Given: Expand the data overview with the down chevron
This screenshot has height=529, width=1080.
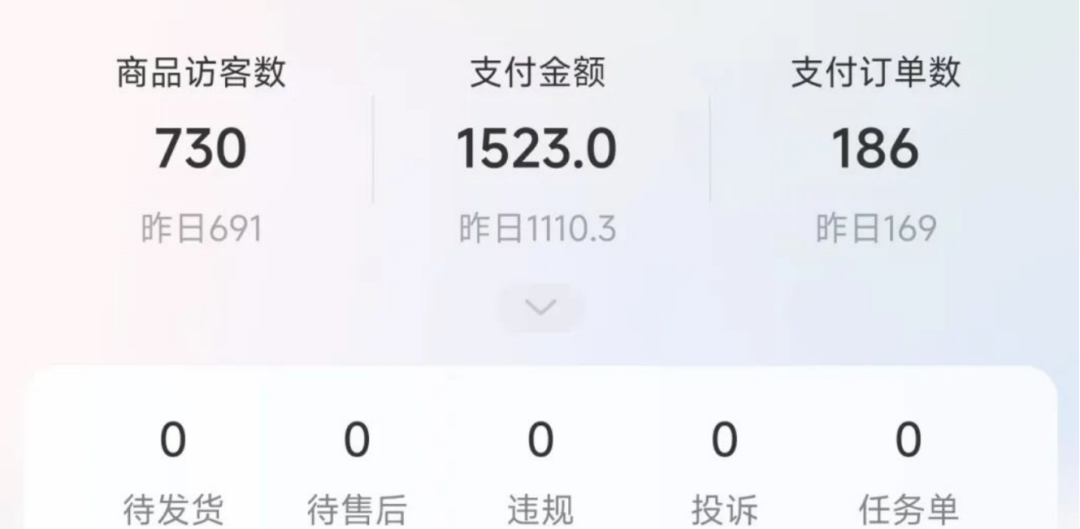Looking at the screenshot, I should (540, 308).
